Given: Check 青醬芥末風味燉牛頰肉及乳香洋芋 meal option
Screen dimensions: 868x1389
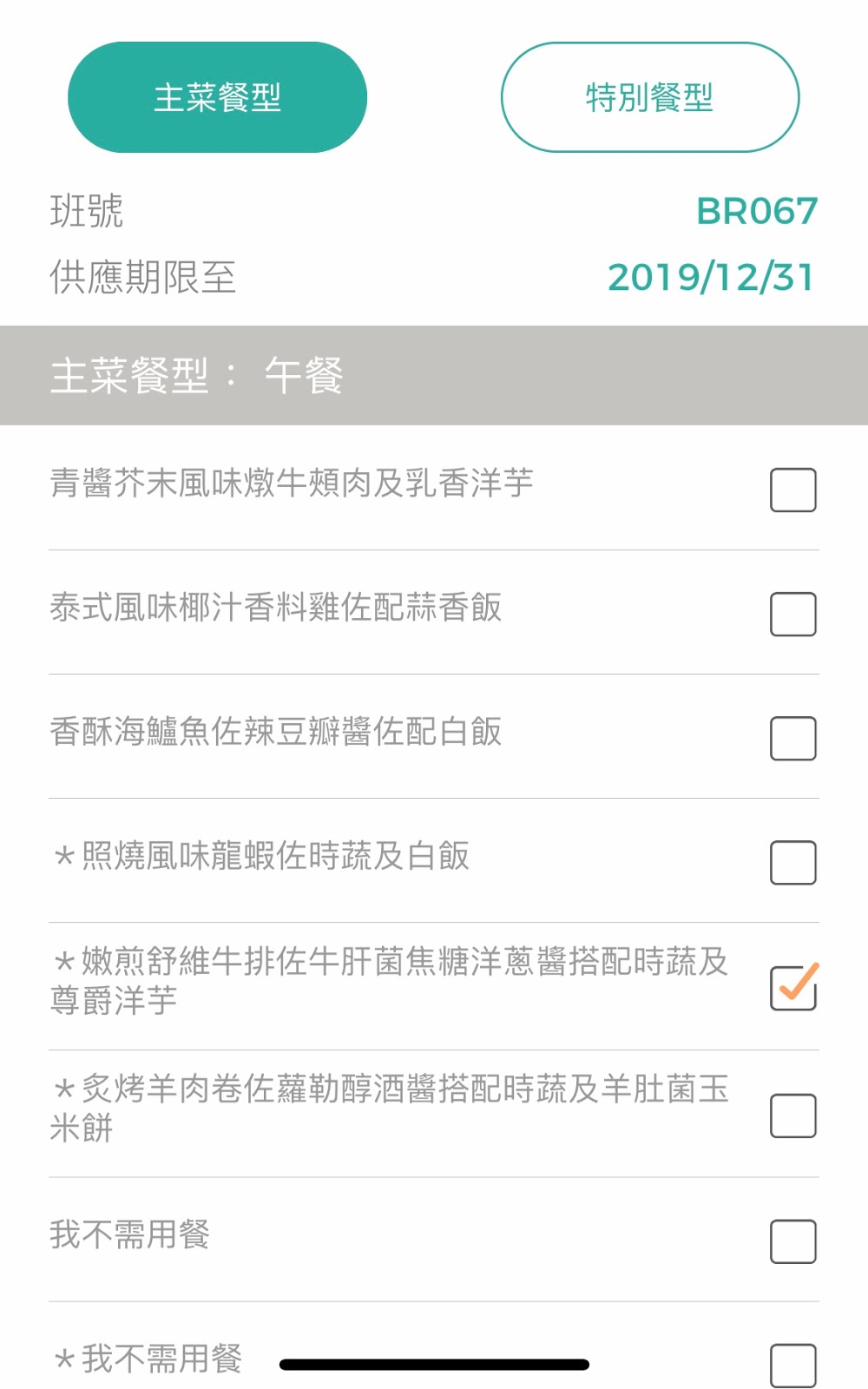Looking at the screenshot, I should 793,490.
